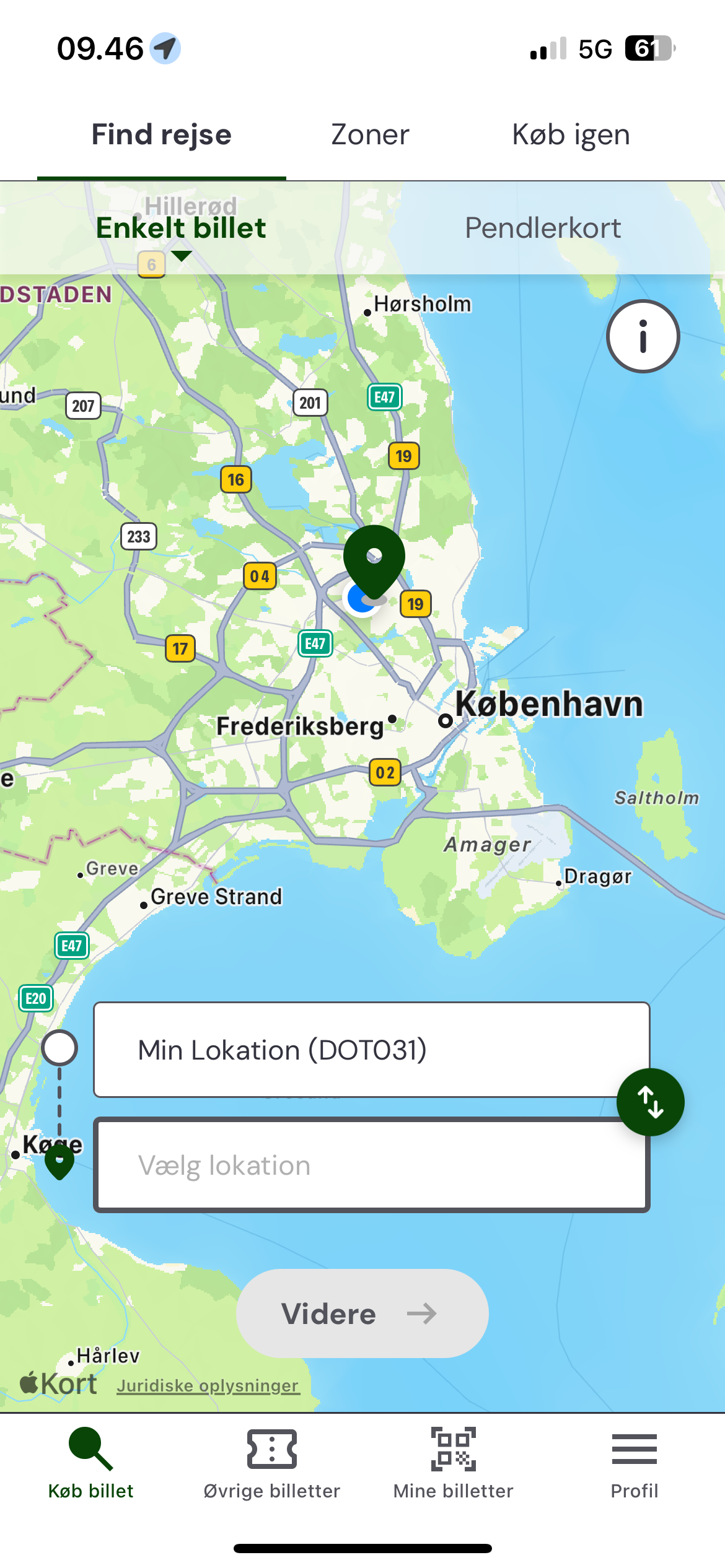Go to Øvrige billetter
725x1568 pixels.
click(271, 1465)
